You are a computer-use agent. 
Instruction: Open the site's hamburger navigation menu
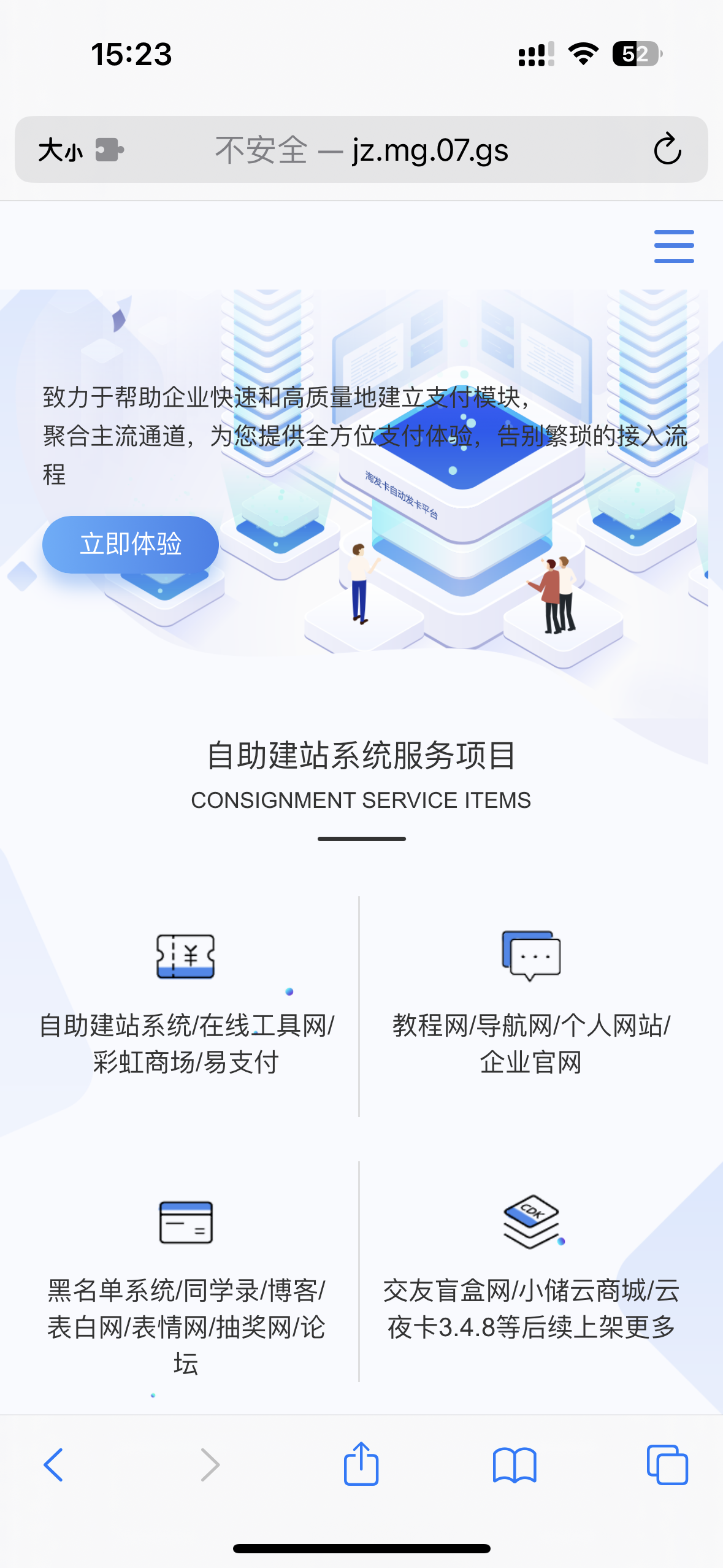(x=673, y=245)
